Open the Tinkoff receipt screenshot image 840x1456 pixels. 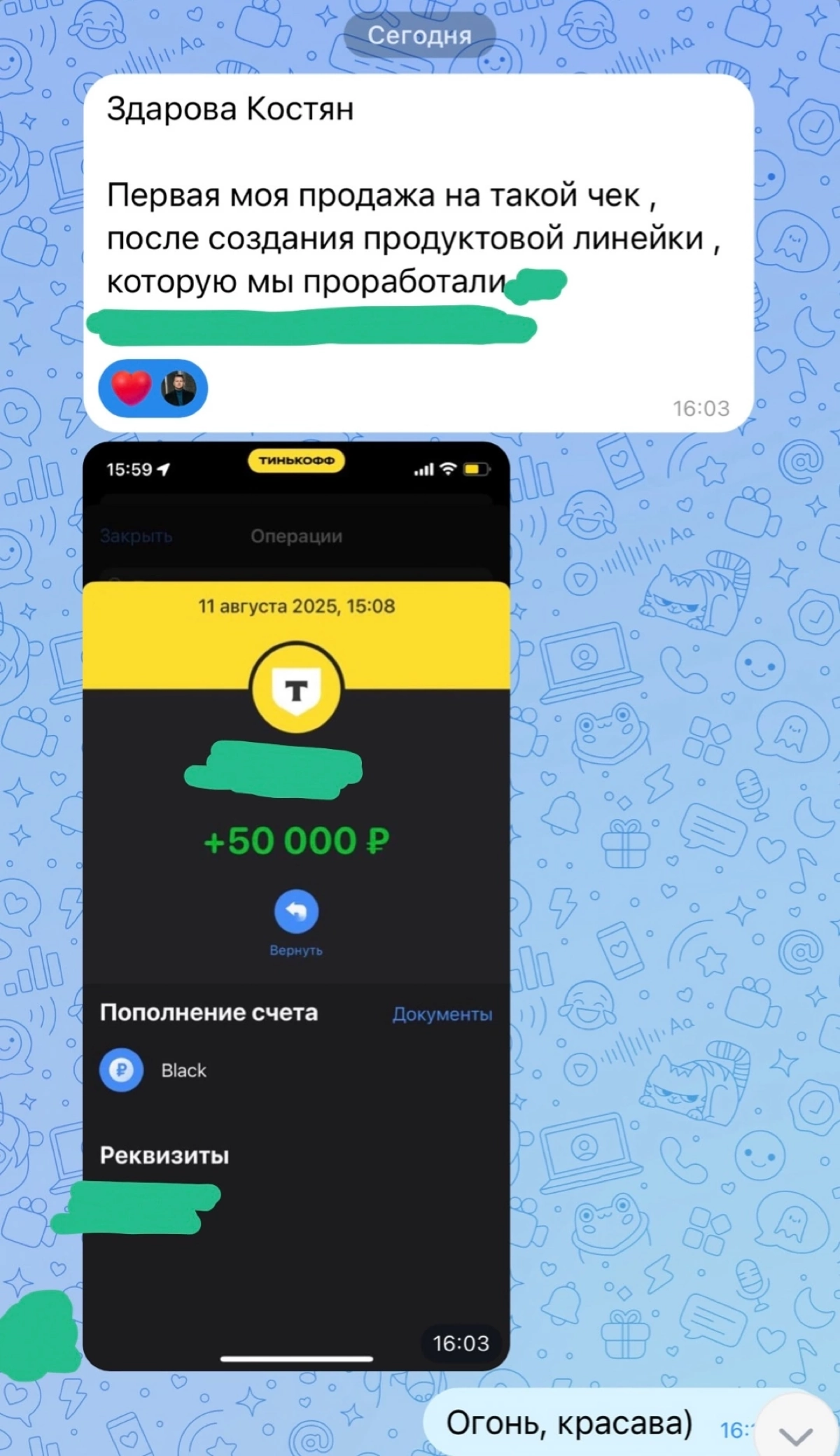(296, 903)
